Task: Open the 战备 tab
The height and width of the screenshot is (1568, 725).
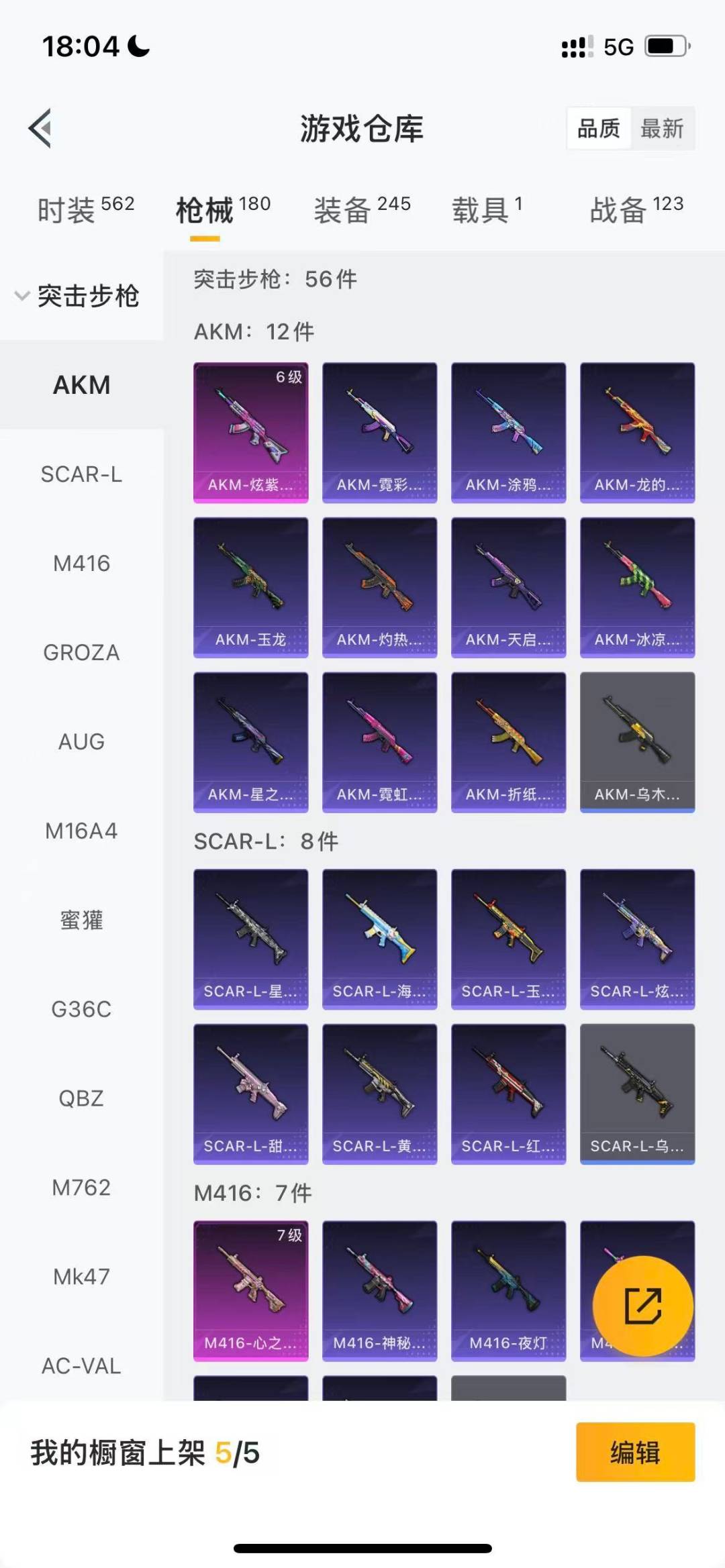Action: 636,210
